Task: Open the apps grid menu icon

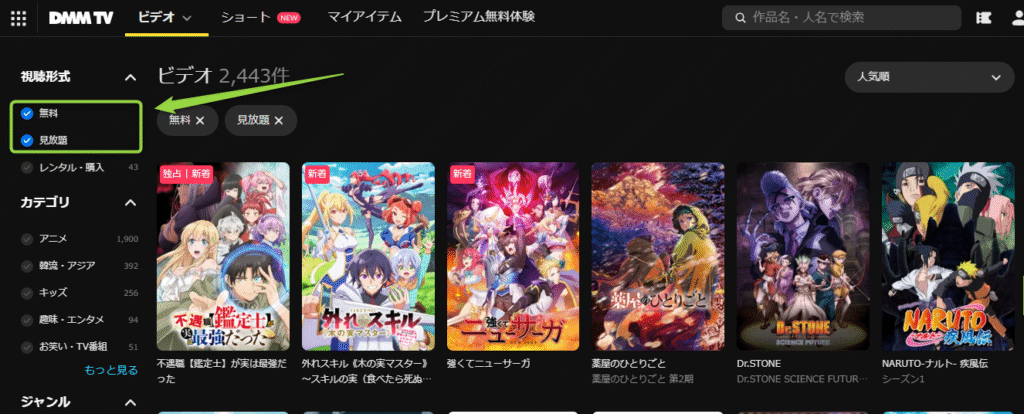Action: [x=19, y=18]
